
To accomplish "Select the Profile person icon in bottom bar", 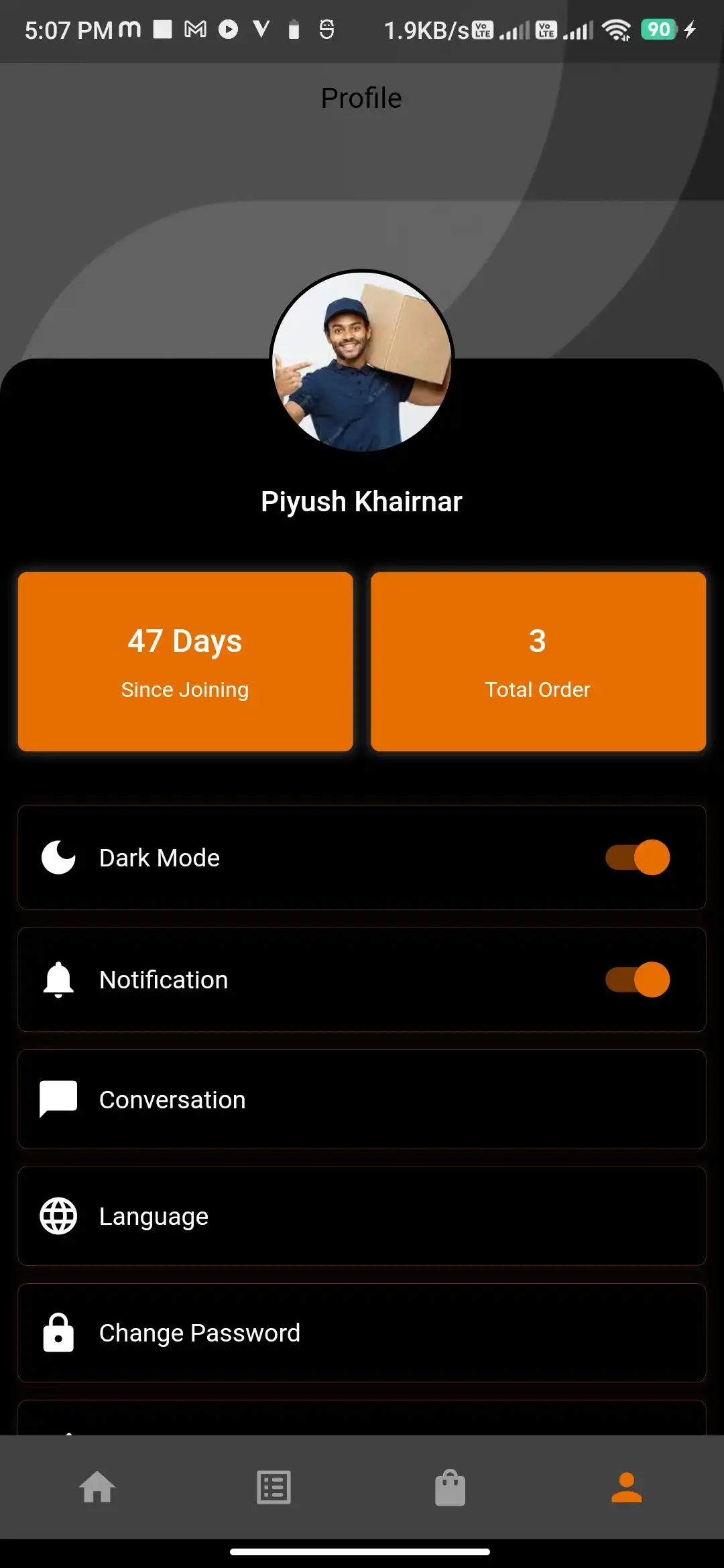I will (x=626, y=1488).
